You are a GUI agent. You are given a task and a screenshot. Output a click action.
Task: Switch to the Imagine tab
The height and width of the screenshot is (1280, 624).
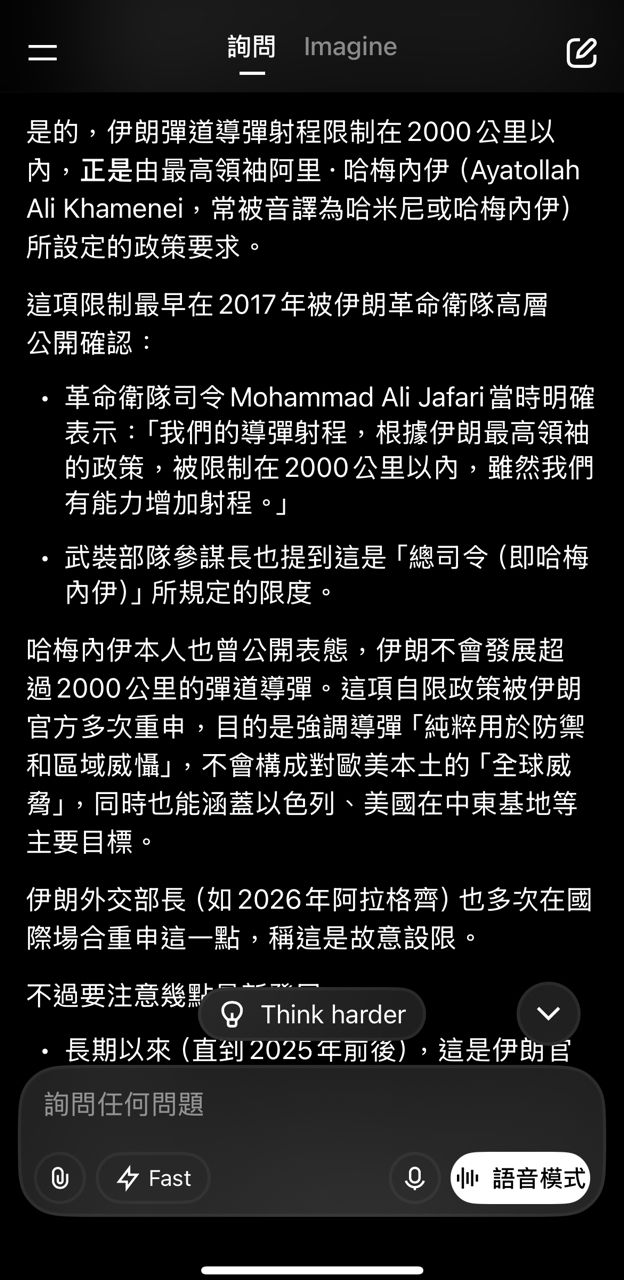350,46
